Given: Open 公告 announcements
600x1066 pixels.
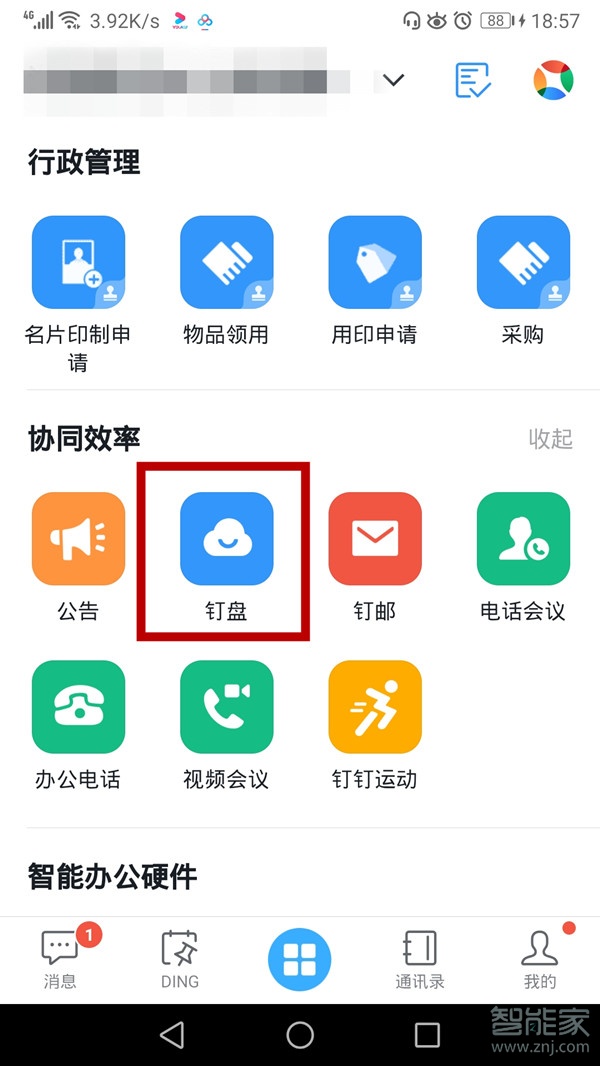Looking at the screenshot, I should click(x=78, y=539).
